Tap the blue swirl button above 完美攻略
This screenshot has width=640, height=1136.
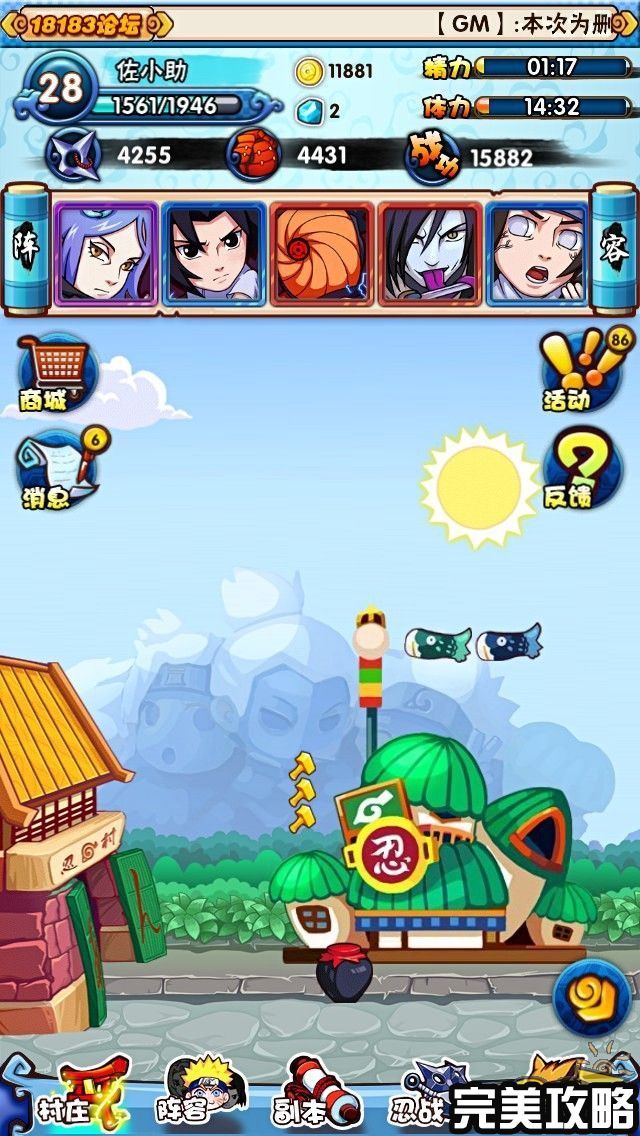(591, 999)
